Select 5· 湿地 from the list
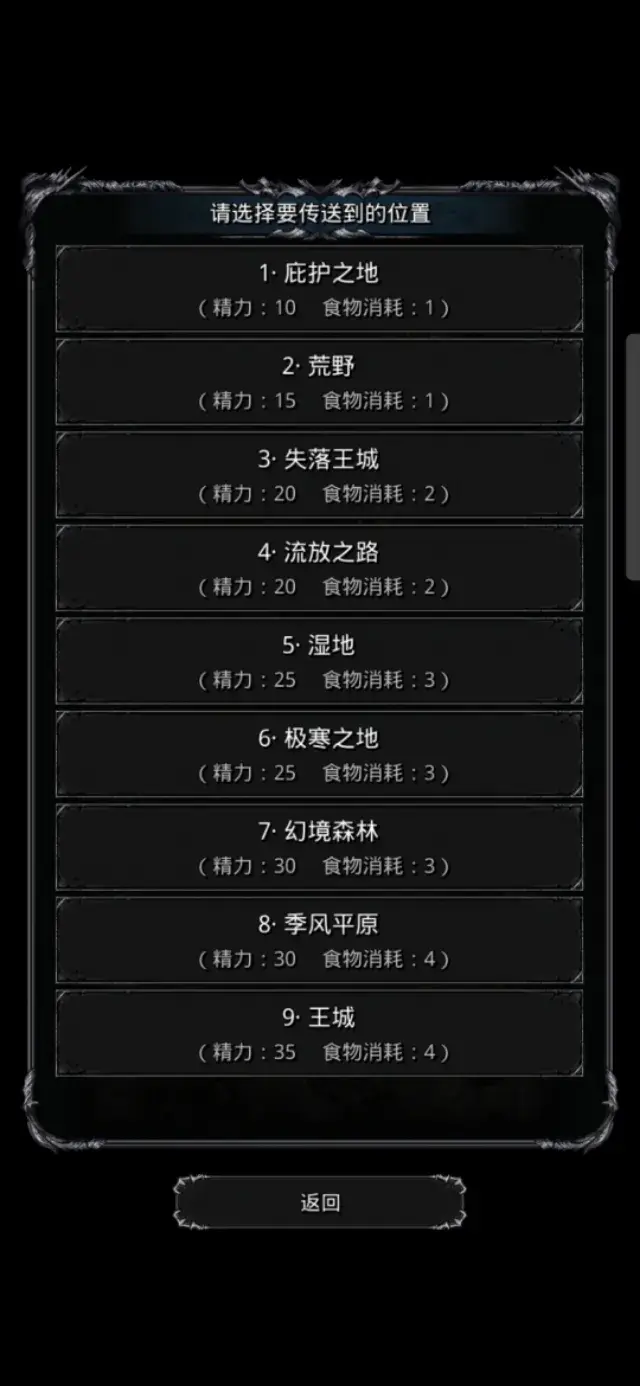Viewport: 640px width, 1386px height. point(319,661)
